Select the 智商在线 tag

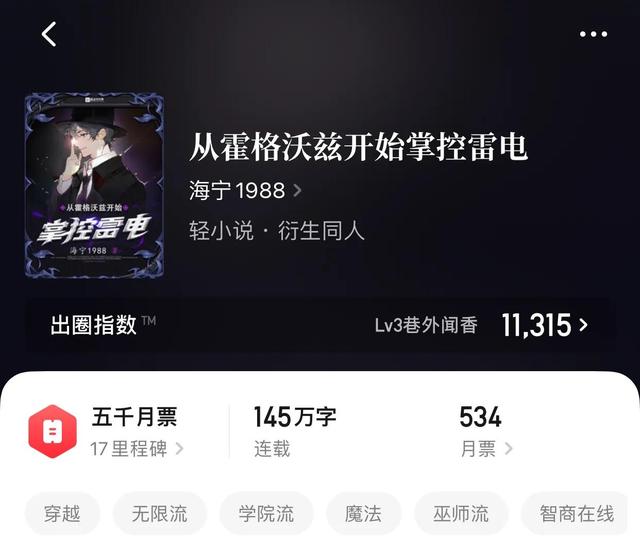point(576,514)
